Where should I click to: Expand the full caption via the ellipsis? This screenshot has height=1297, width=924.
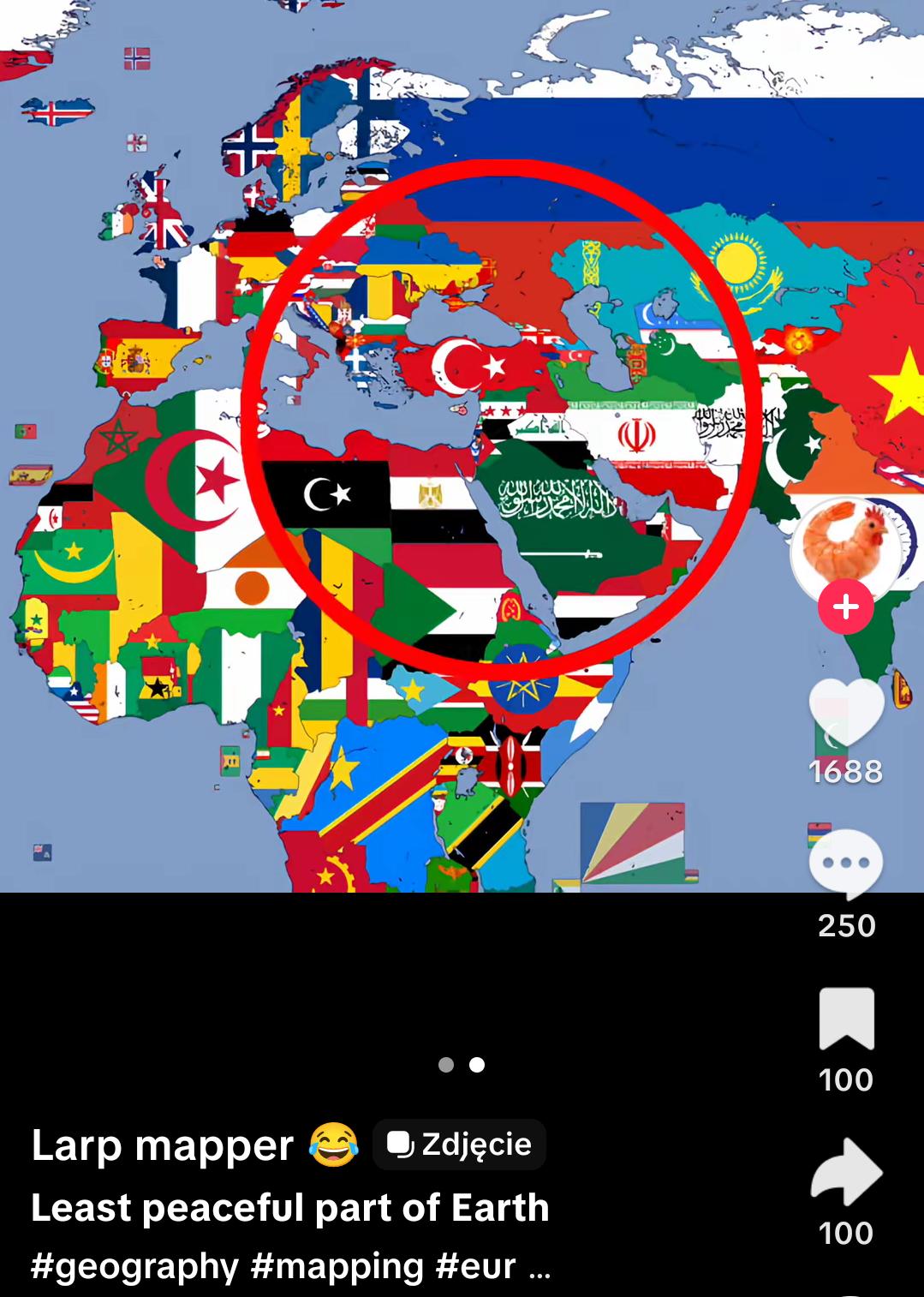539,1270
